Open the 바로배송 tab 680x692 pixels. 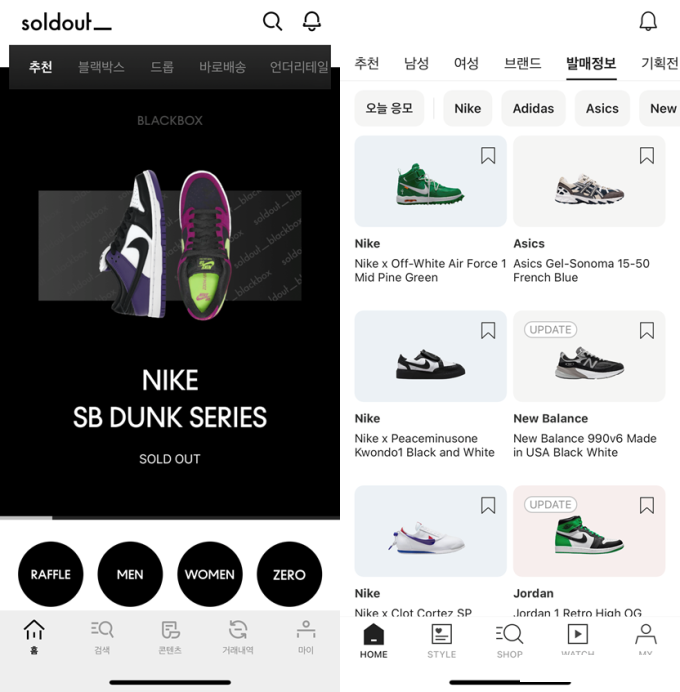click(x=222, y=67)
